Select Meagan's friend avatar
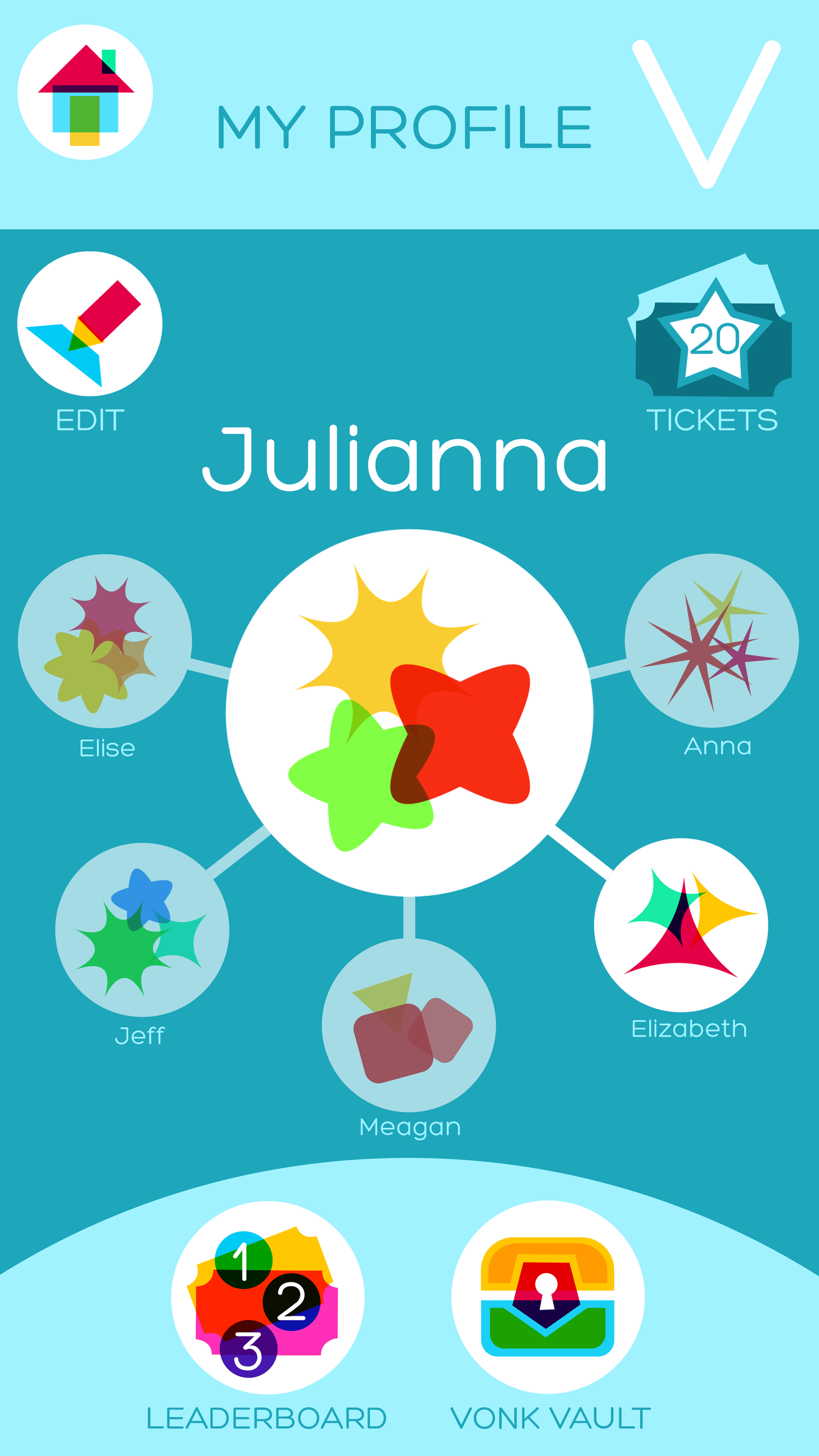 [409, 1025]
